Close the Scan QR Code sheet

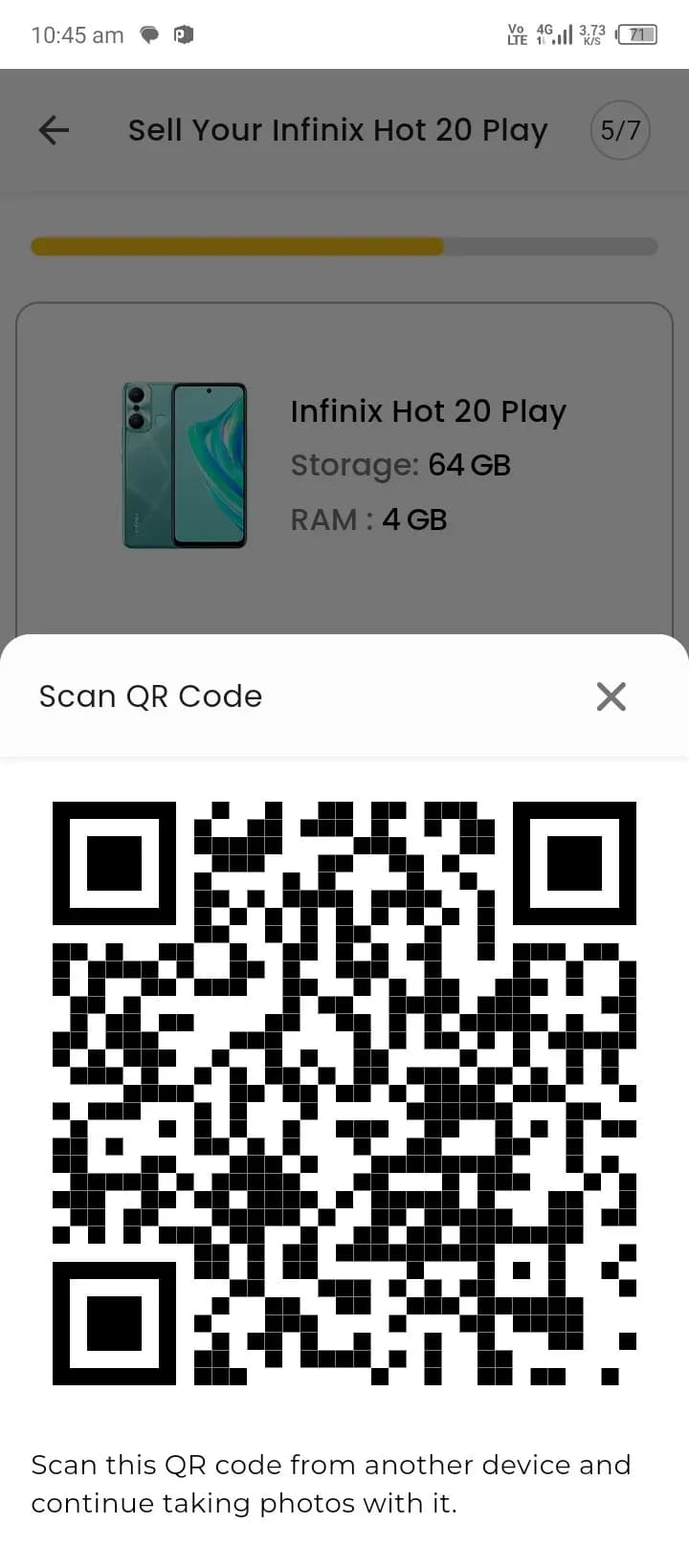(611, 696)
